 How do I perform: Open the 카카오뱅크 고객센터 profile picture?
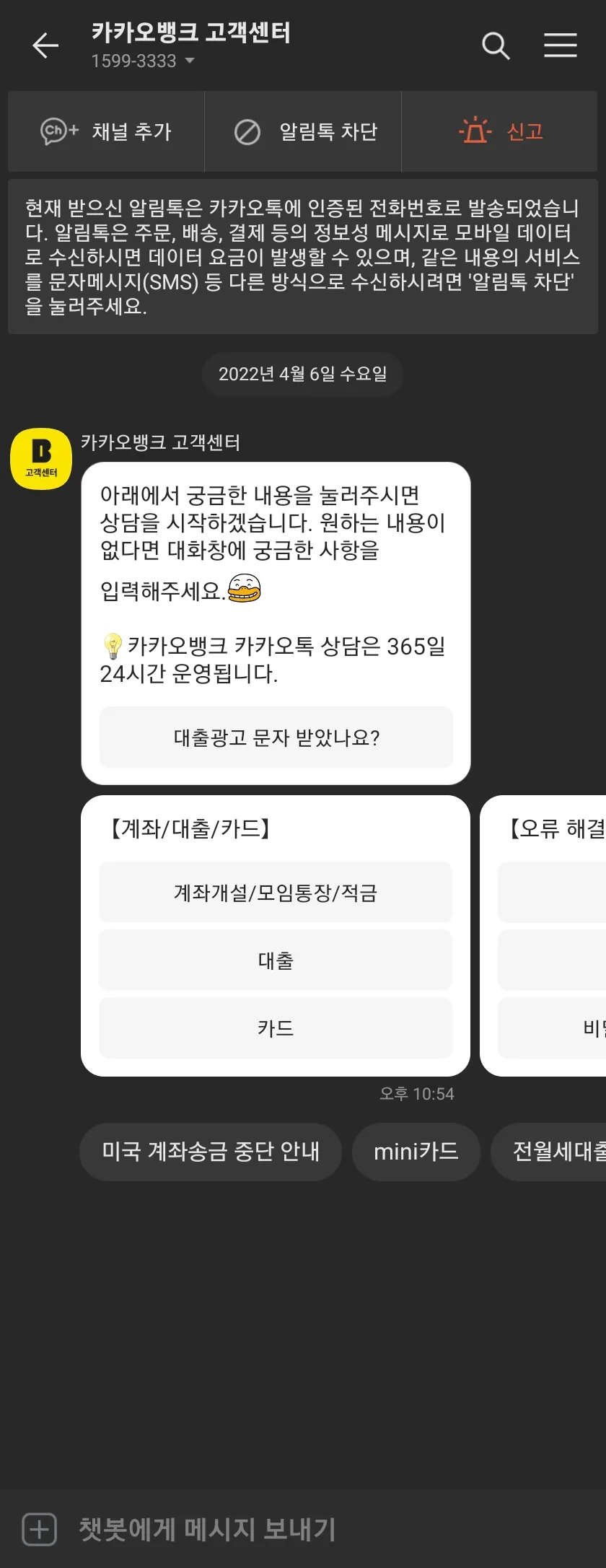[x=41, y=459]
